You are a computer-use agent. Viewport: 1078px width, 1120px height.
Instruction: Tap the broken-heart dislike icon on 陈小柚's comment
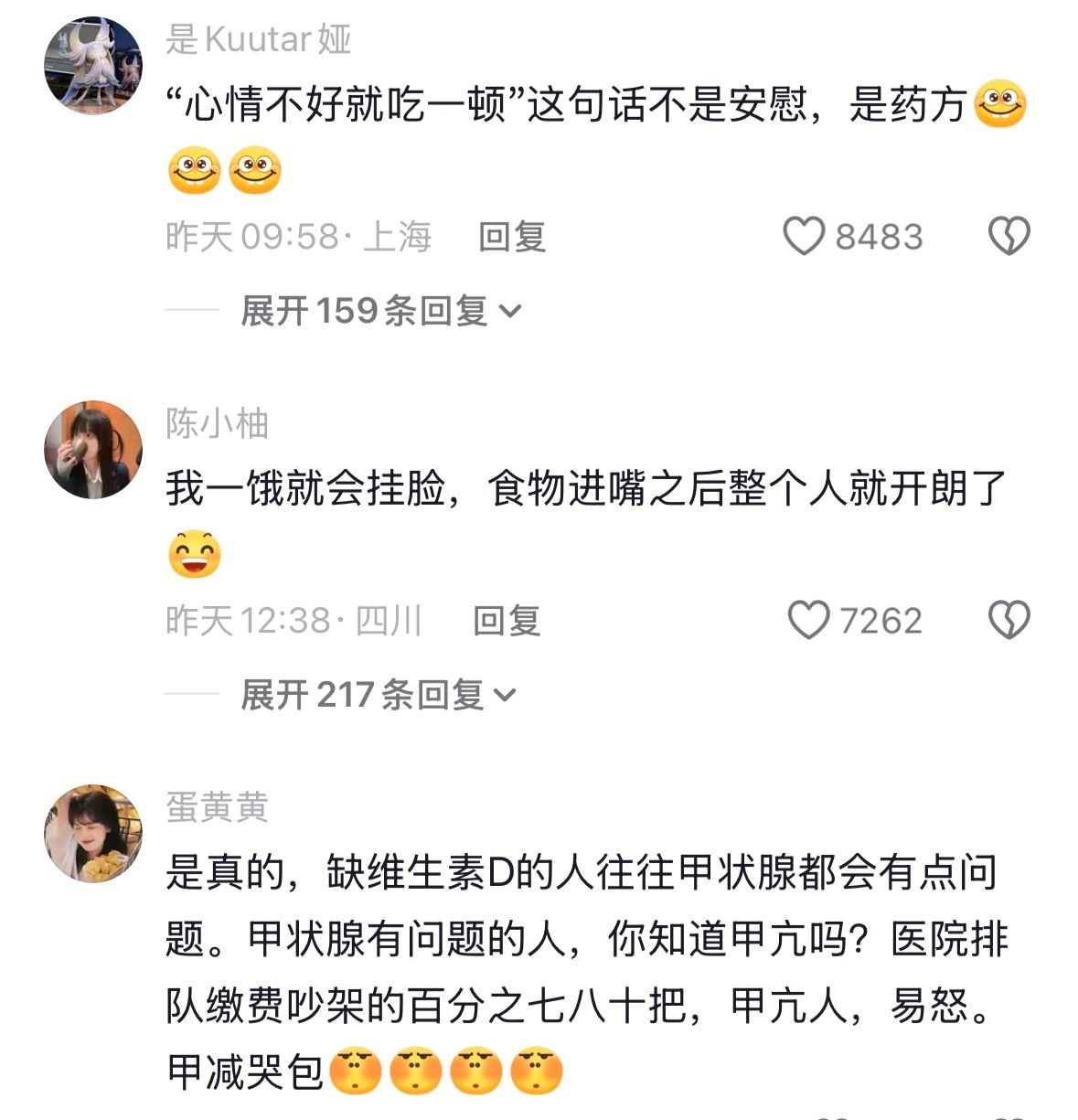coord(1008,621)
